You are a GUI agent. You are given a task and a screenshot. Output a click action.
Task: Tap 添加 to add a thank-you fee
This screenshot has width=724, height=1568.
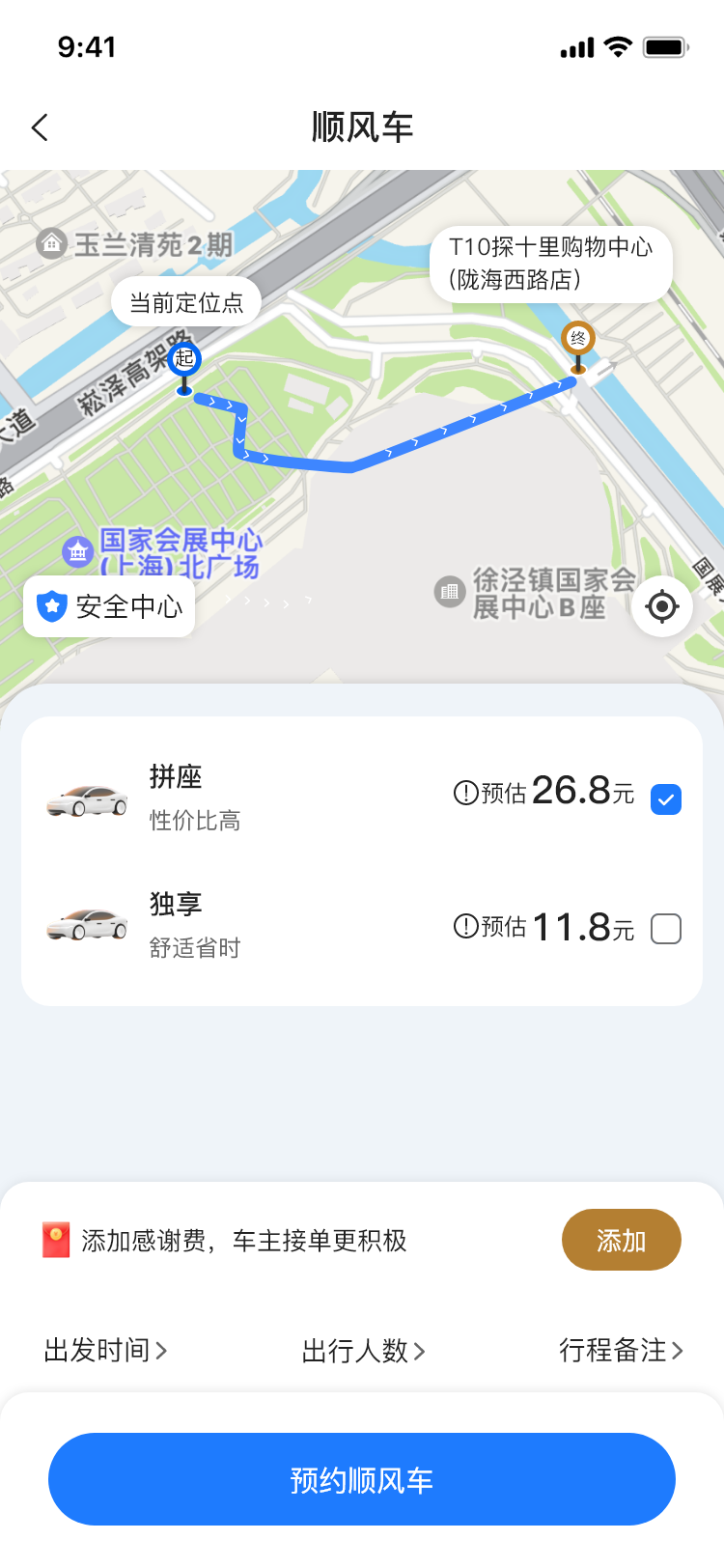click(621, 1240)
